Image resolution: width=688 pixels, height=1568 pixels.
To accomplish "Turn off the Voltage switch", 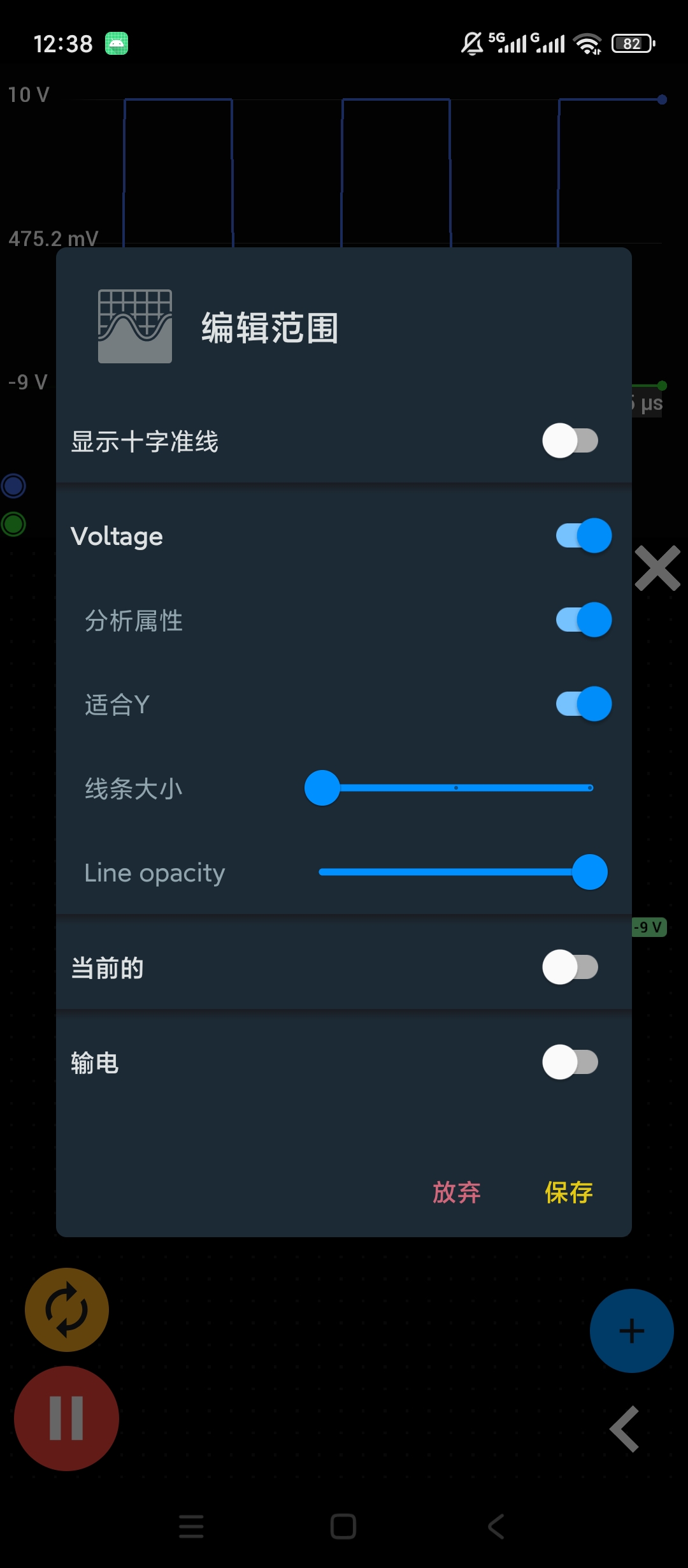I will pyautogui.click(x=584, y=535).
